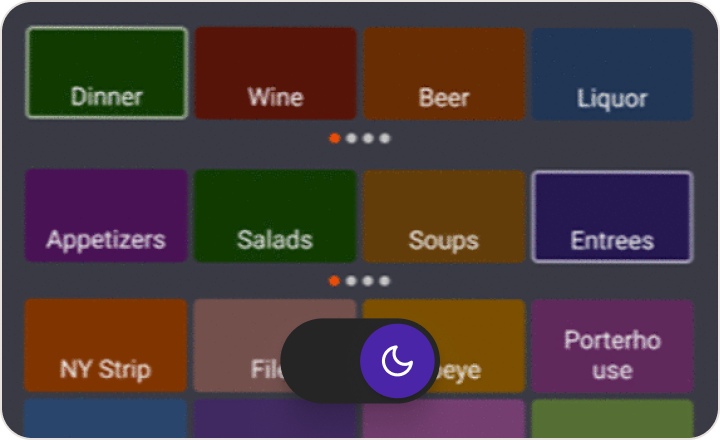Choose the Soups subcategory
The image size is (720, 440).
(444, 216)
